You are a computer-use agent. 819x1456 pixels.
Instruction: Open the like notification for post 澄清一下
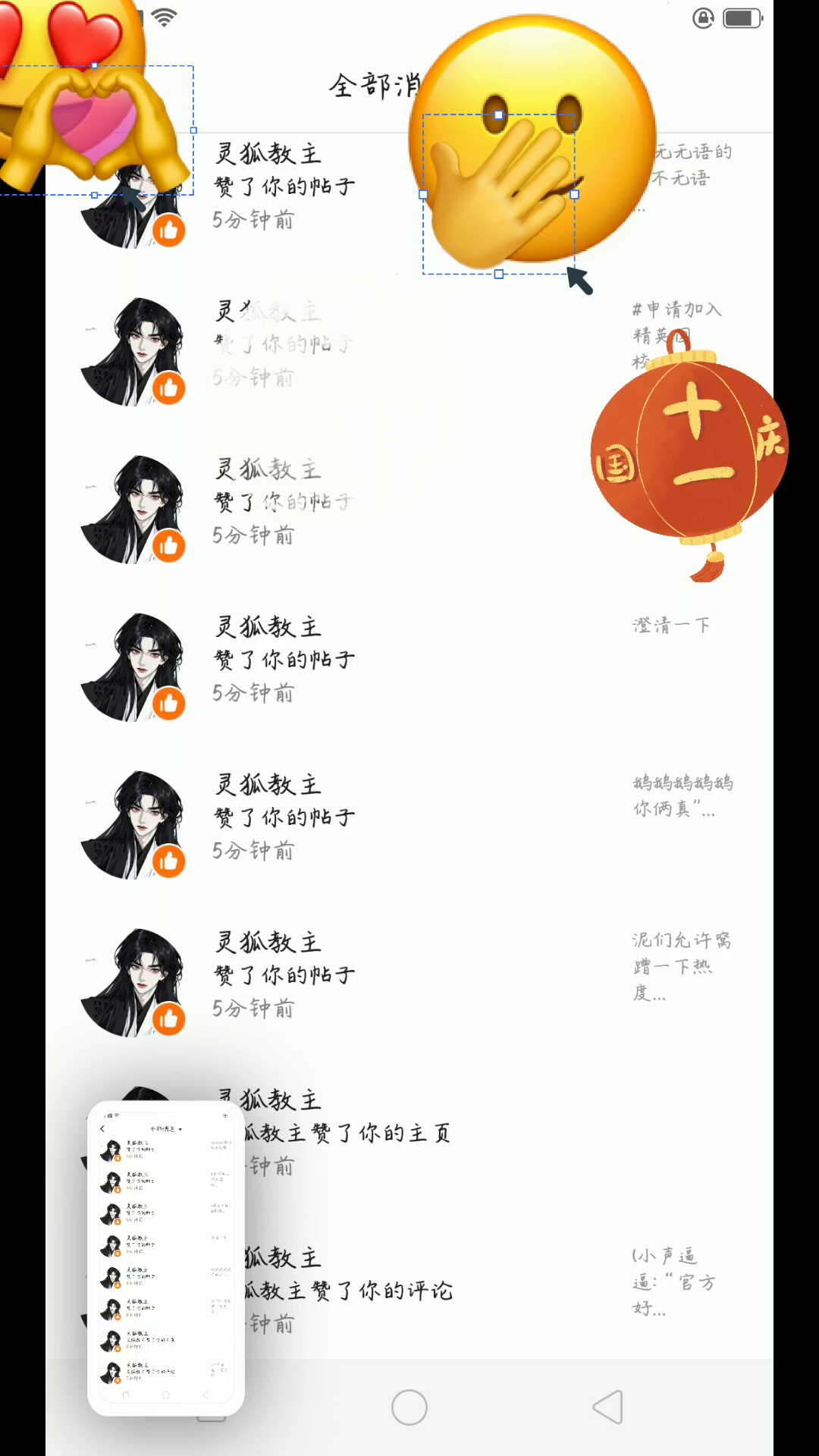[x=409, y=661]
